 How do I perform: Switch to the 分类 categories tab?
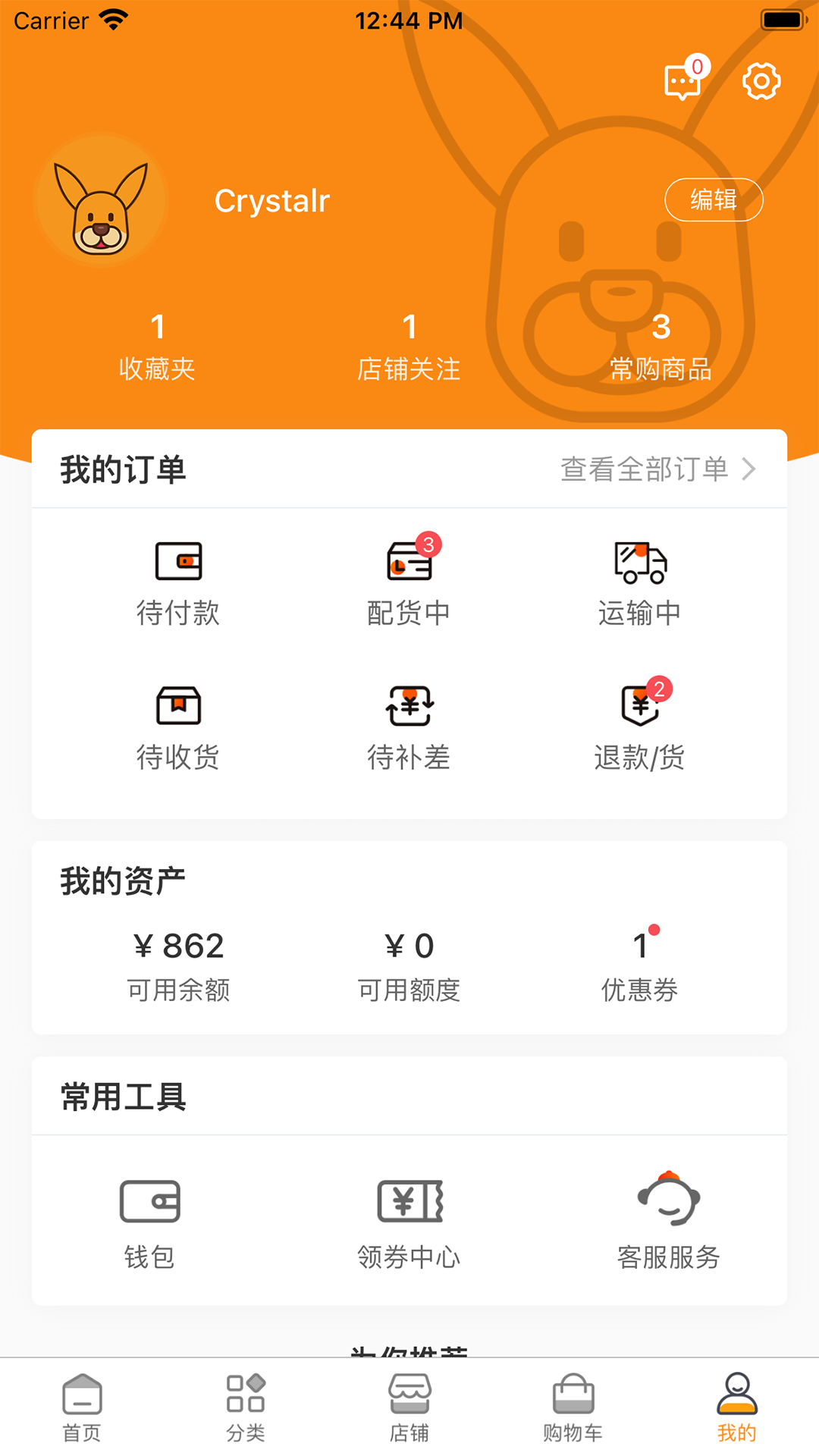click(x=246, y=1407)
